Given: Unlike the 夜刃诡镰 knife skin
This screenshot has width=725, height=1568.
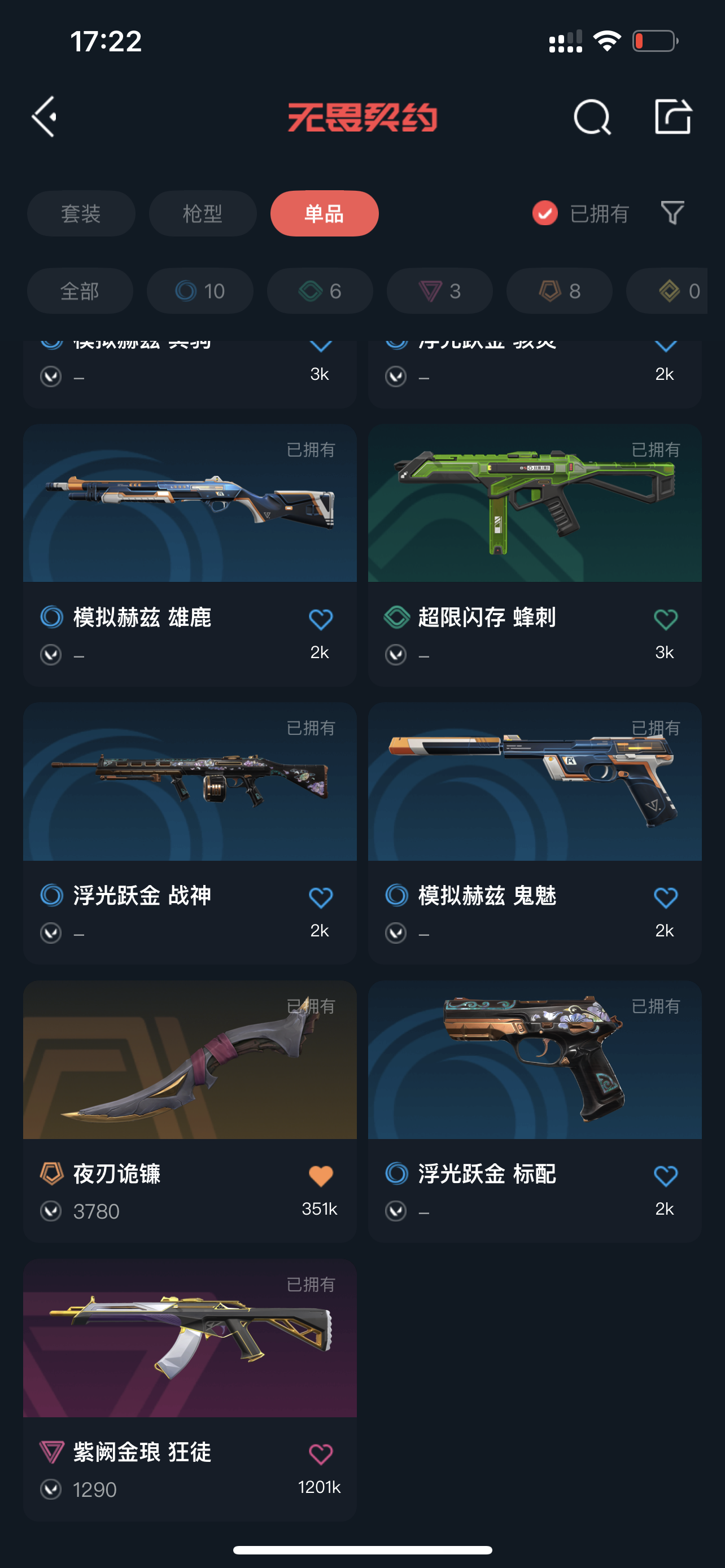Looking at the screenshot, I should pyautogui.click(x=320, y=1176).
